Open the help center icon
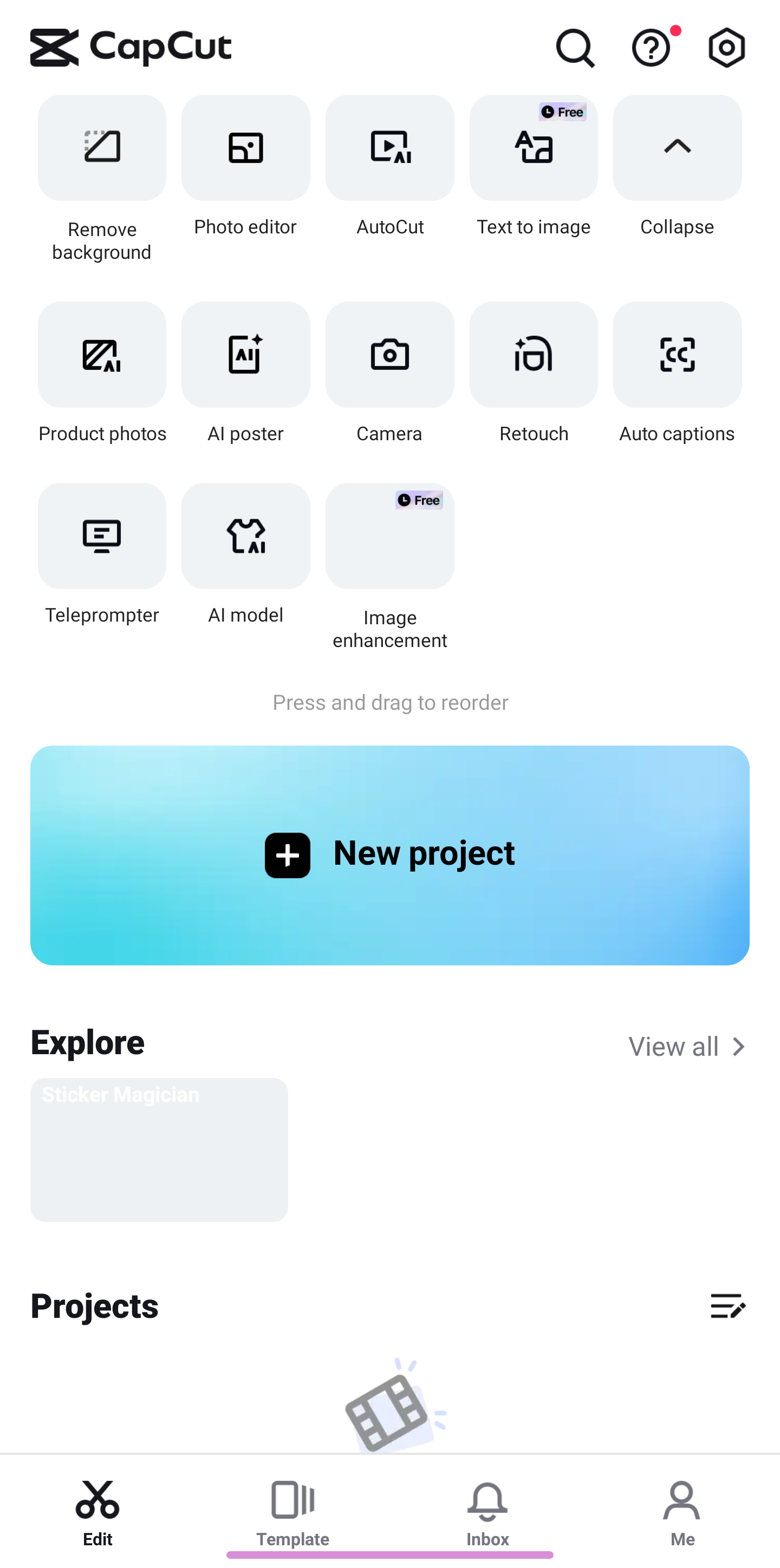The image size is (780, 1568). pyautogui.click(x=651, y=48)
